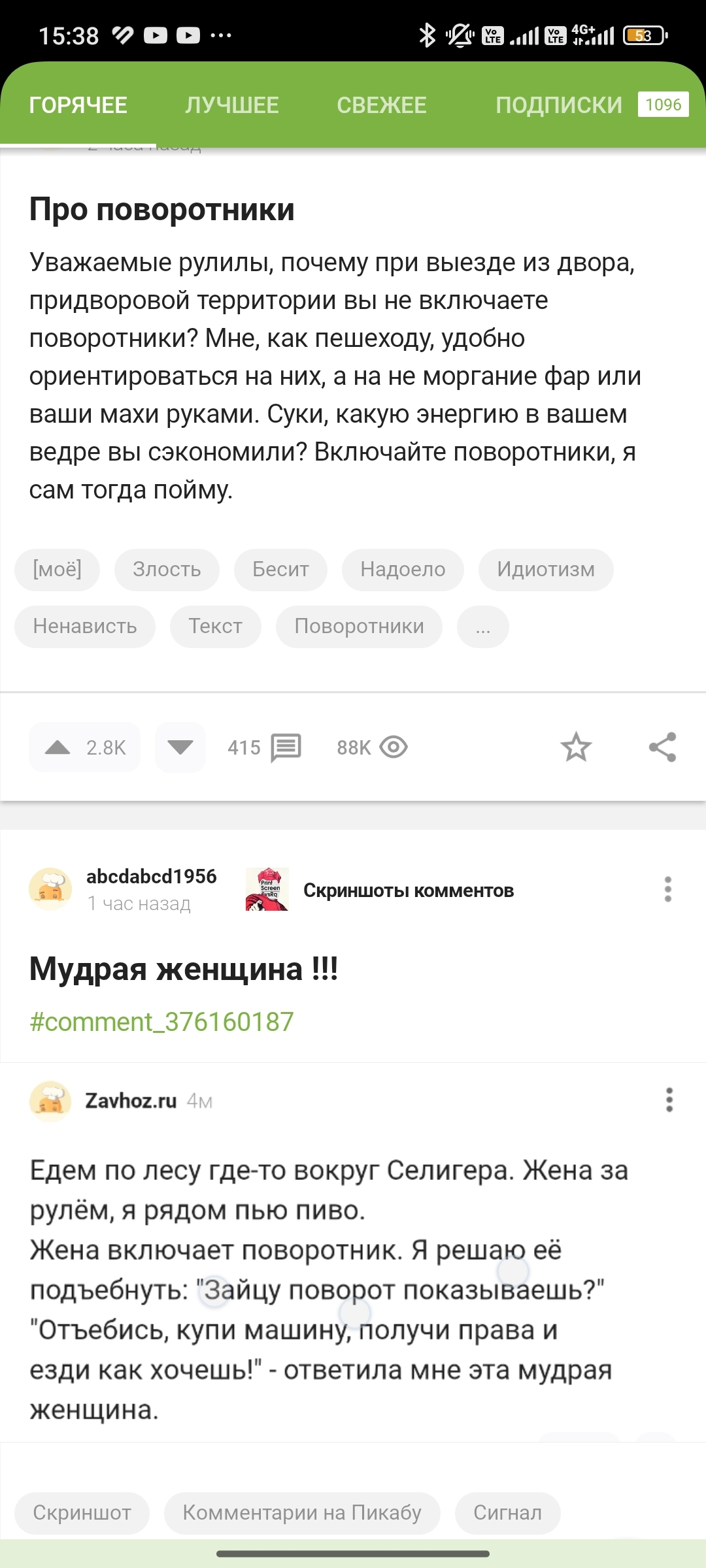Screen dimensions: 706x1568
Task: Open the 415 comments on Про поворотники
Action: pos(263,747)
